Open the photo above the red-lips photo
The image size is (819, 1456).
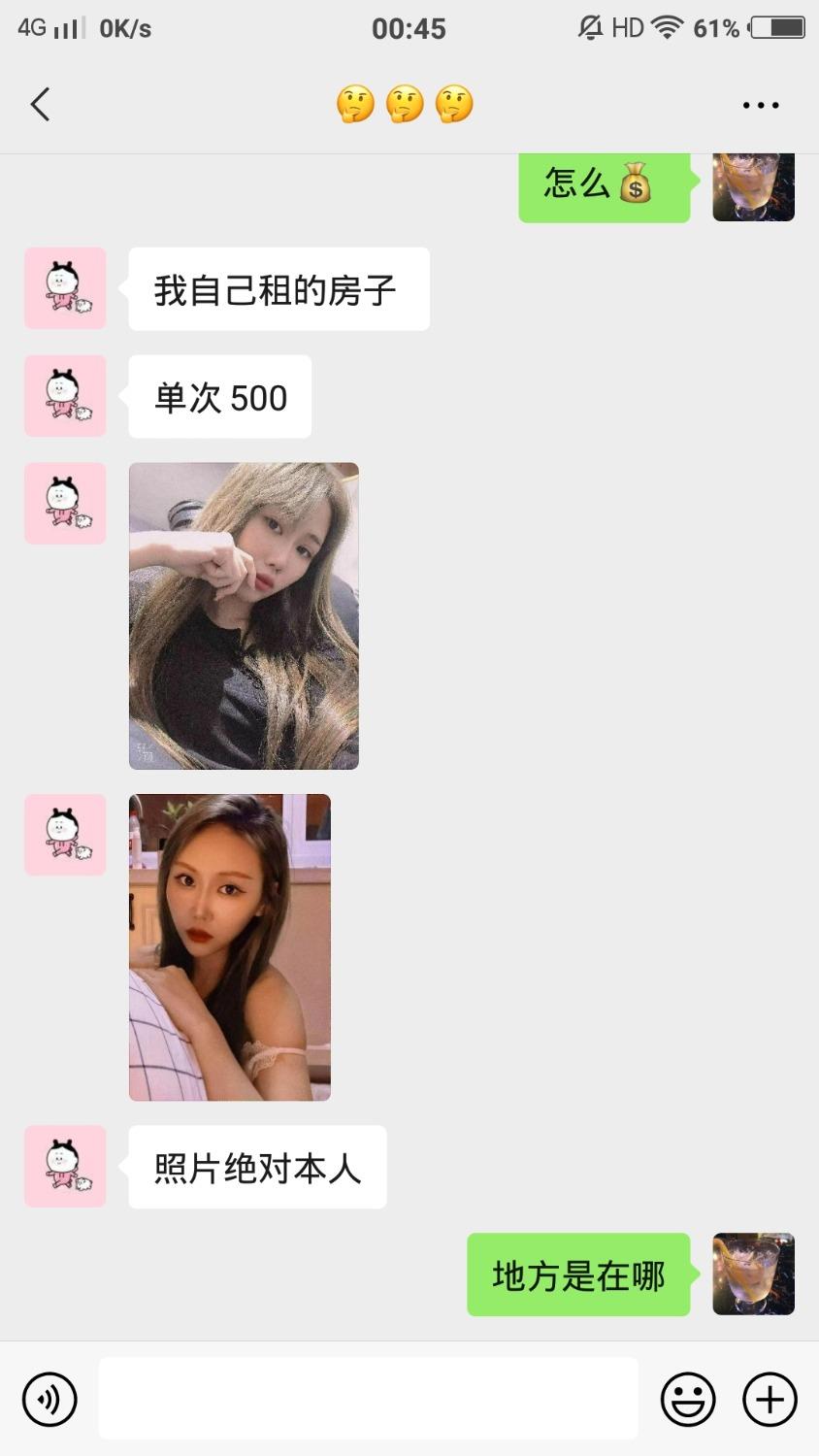[x=244, y=615]
